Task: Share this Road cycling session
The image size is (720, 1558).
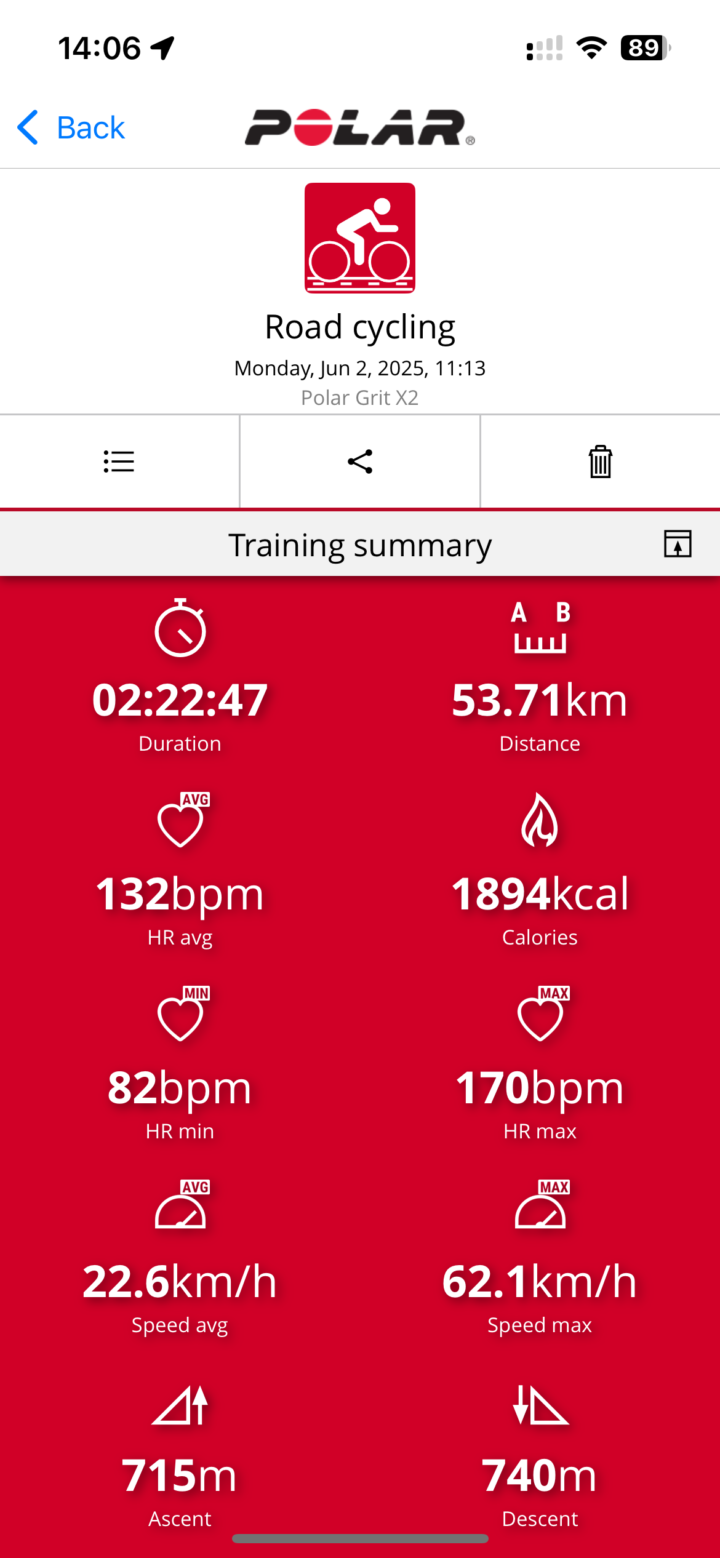Action: [360, 461]
